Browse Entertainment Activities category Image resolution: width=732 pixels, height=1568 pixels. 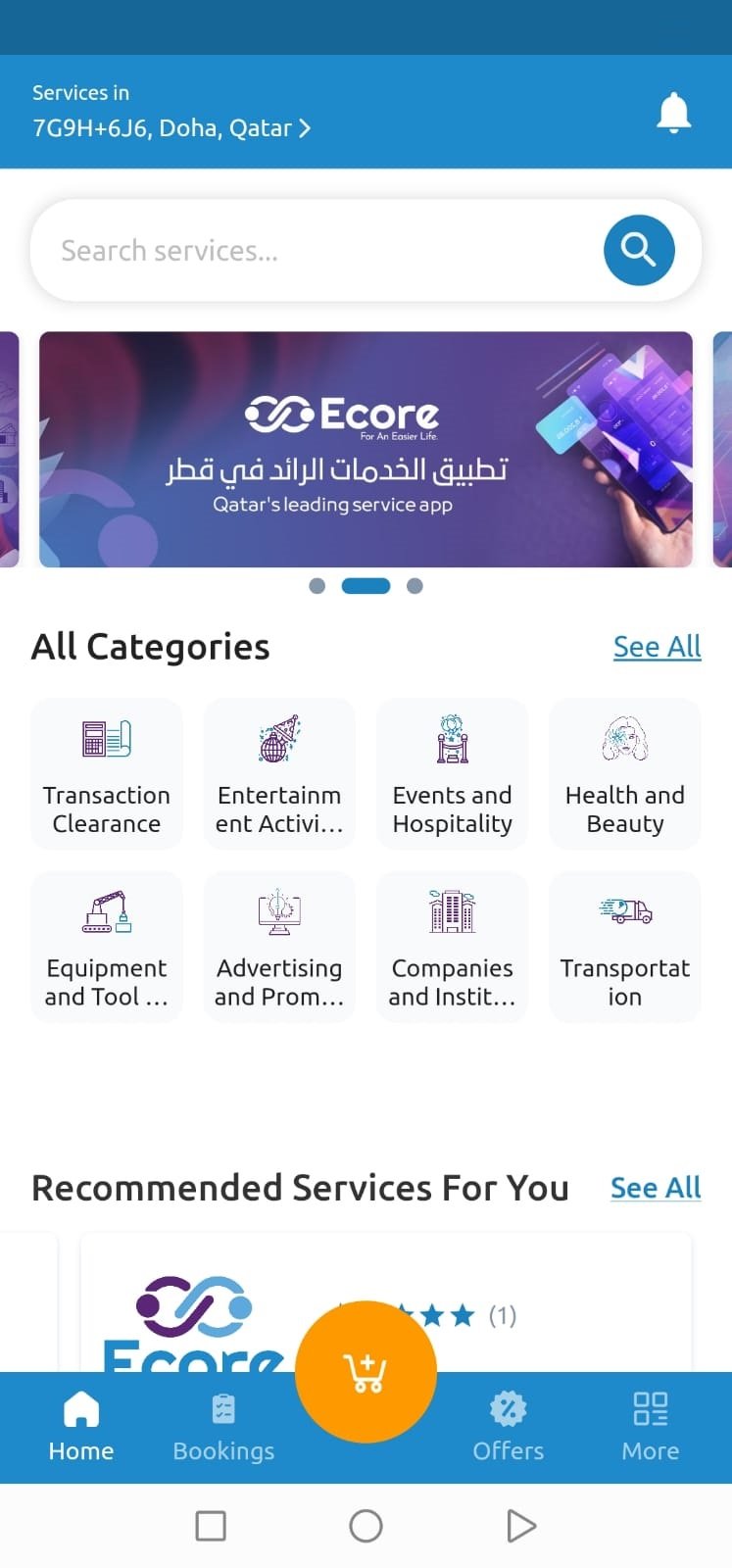coord(279,774)
